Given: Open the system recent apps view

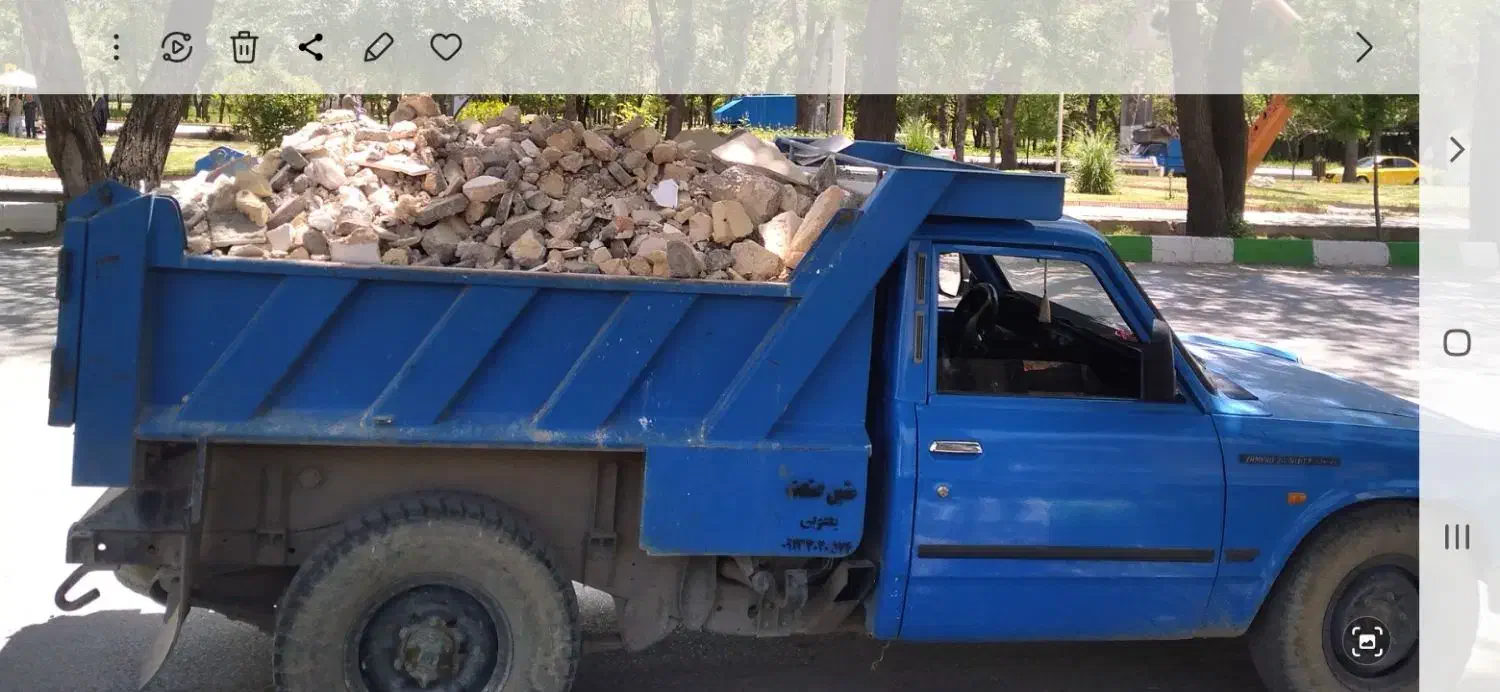Looking at the screenshot, I should 1457,537.
